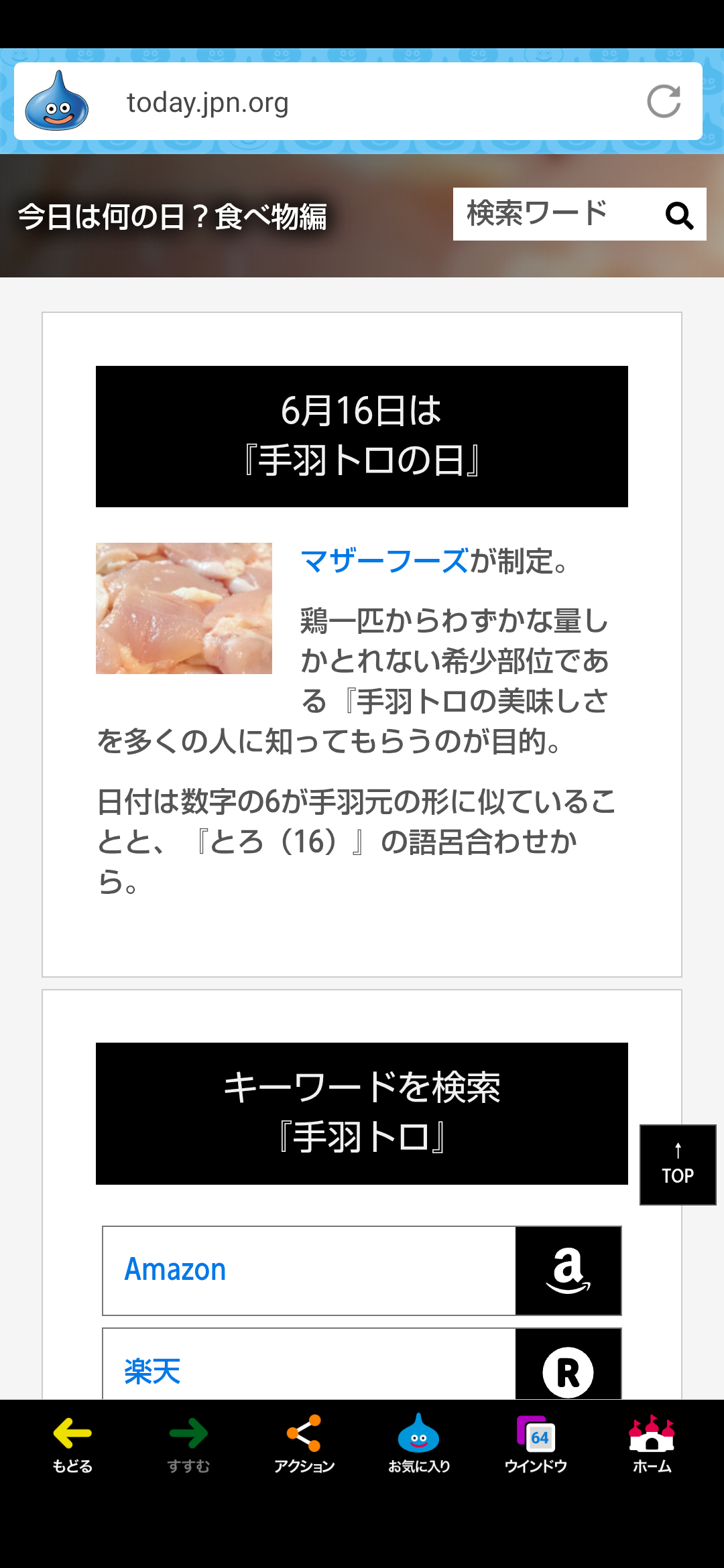Reload the page with the refresh icon
The image size is (724, 1568).
[x=664, y=102]
